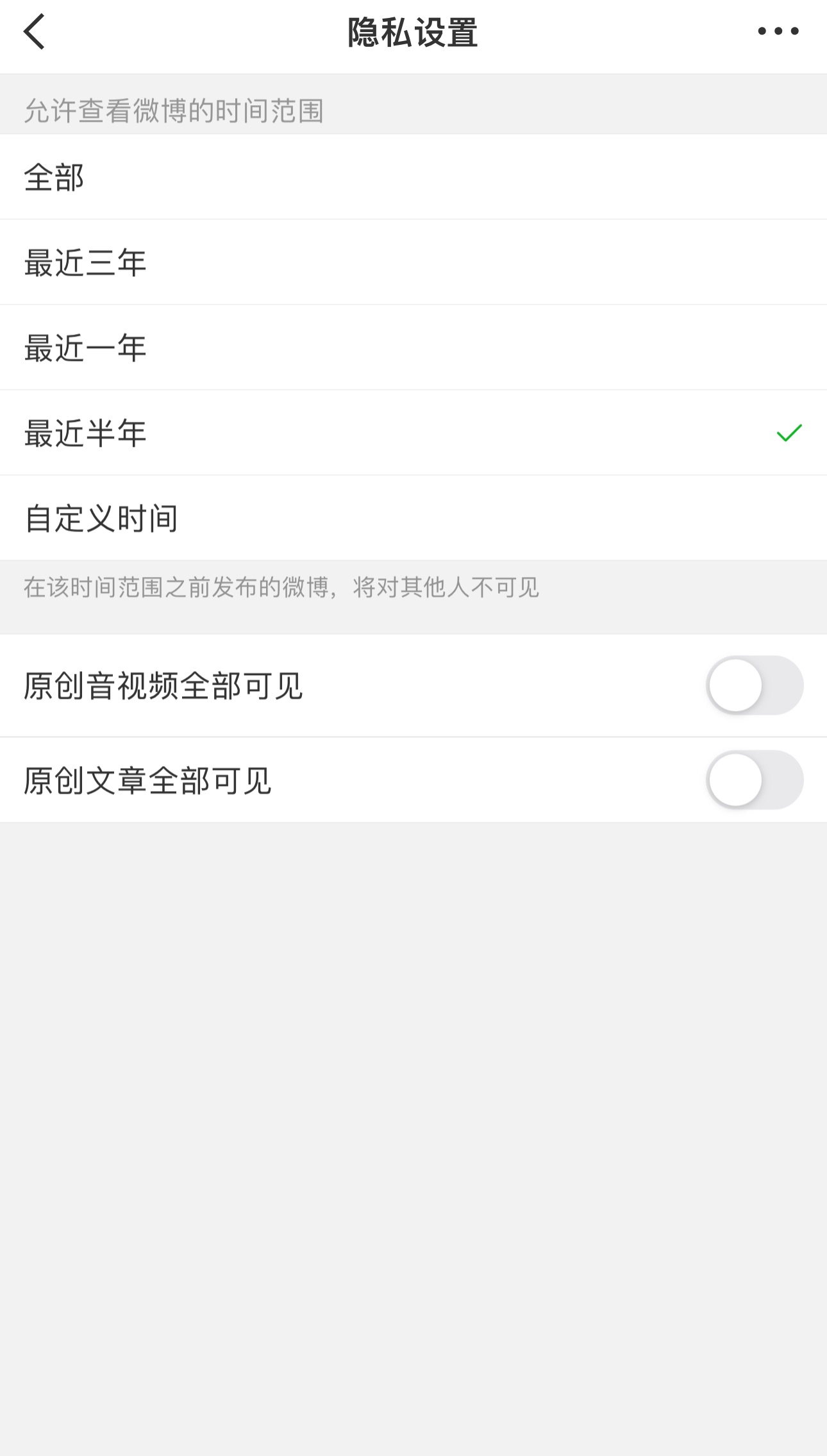Screen dimensions: 827x1456
Task: Turn on the 原创文章全部可见 switch
Action: 755,780
